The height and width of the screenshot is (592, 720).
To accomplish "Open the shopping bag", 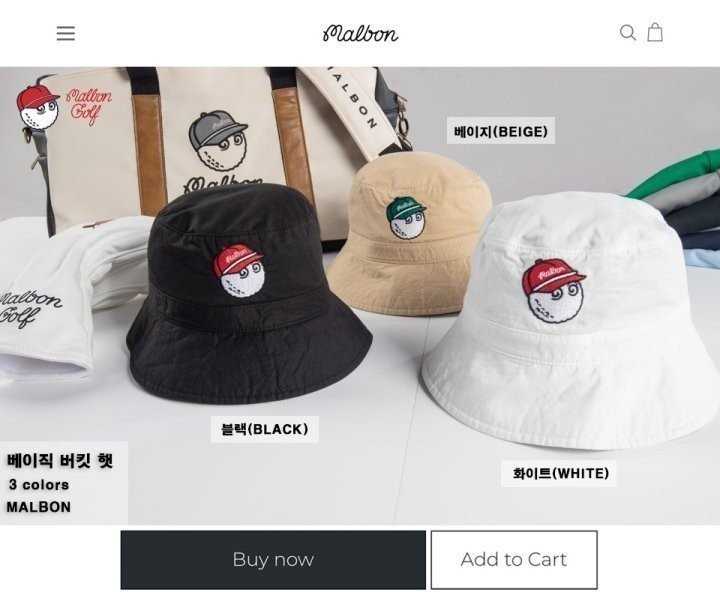I will pyautogui.click(x=655, y=32).
